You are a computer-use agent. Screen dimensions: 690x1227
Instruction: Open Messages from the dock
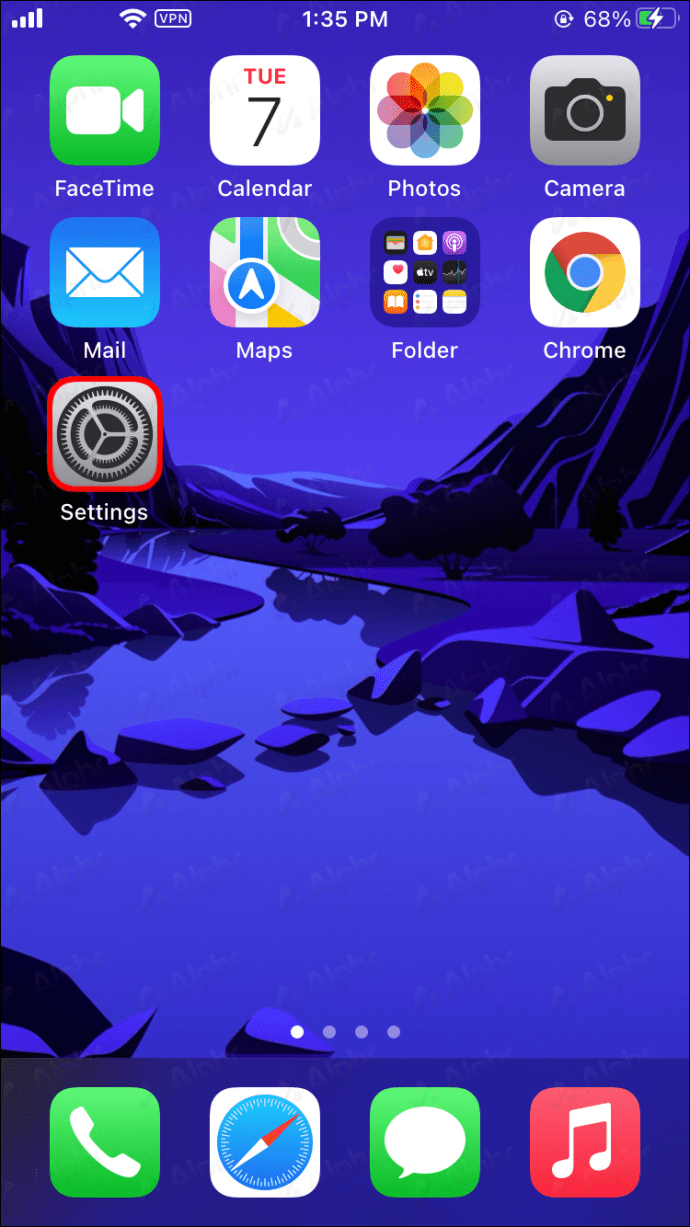[x=425, y=1142]
